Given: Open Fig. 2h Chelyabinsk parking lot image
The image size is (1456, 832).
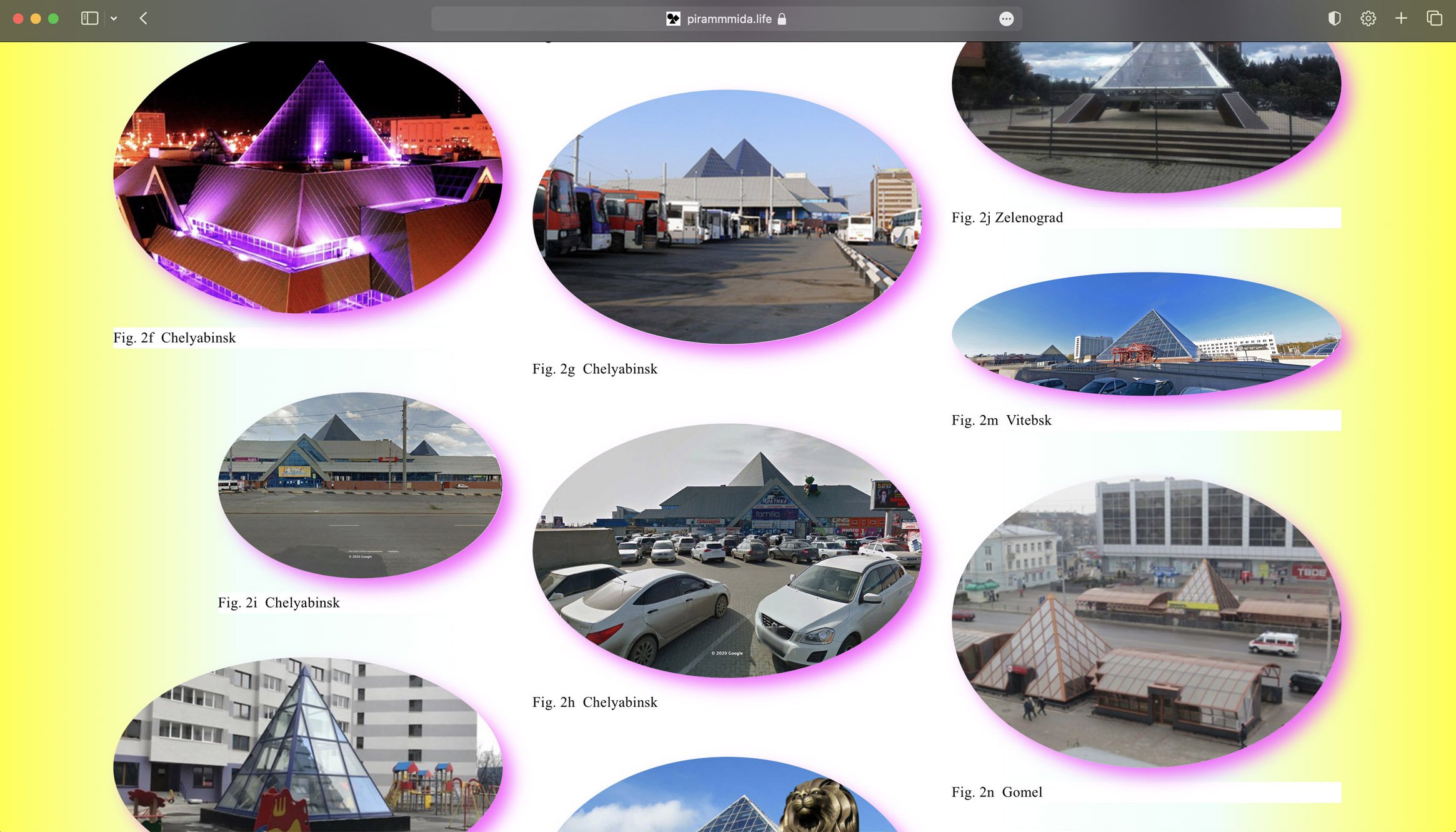Looking at the screenshot, I should 727,550.
